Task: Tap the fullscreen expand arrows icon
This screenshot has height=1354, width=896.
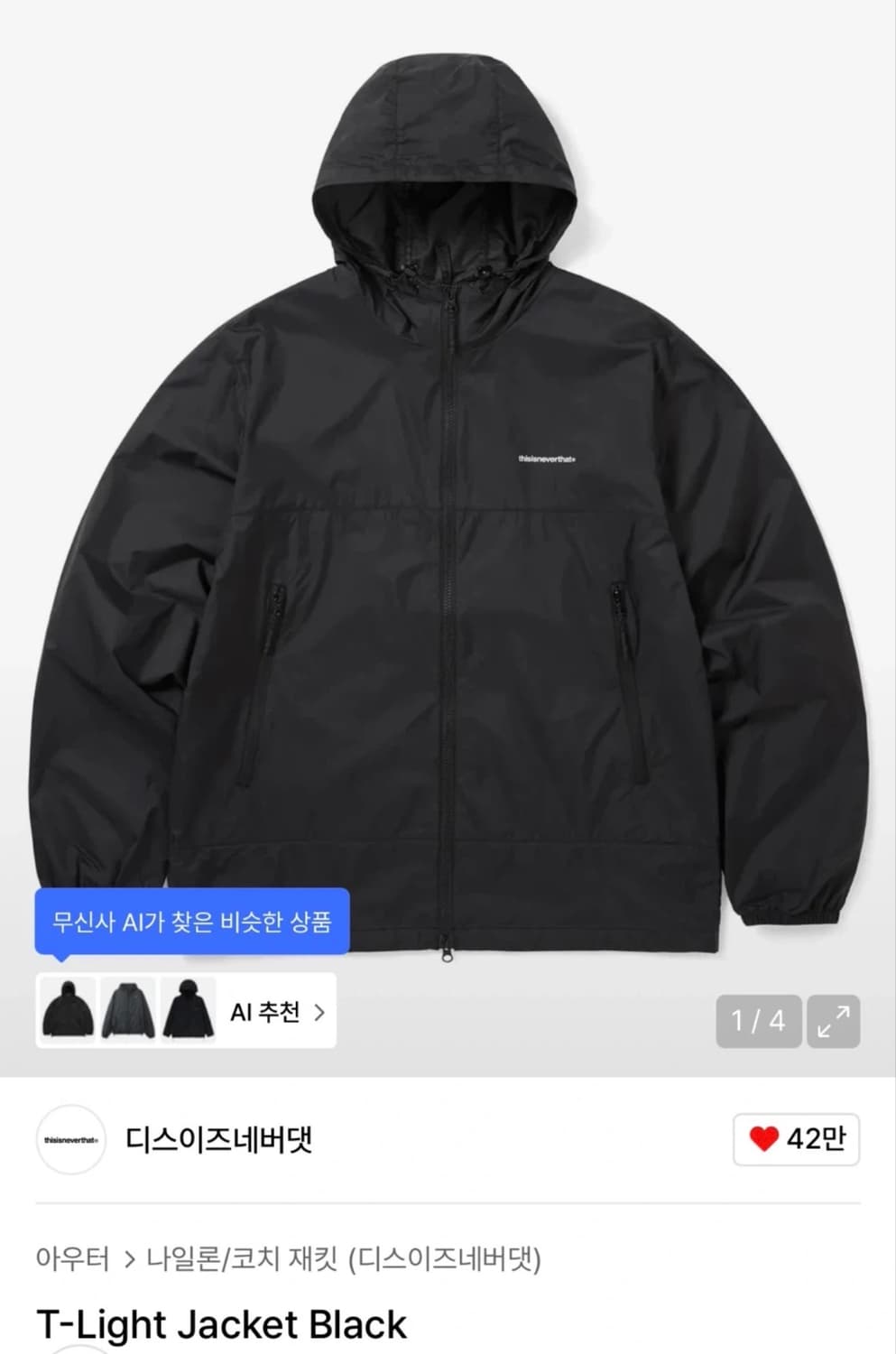Action: point(834,1021)
